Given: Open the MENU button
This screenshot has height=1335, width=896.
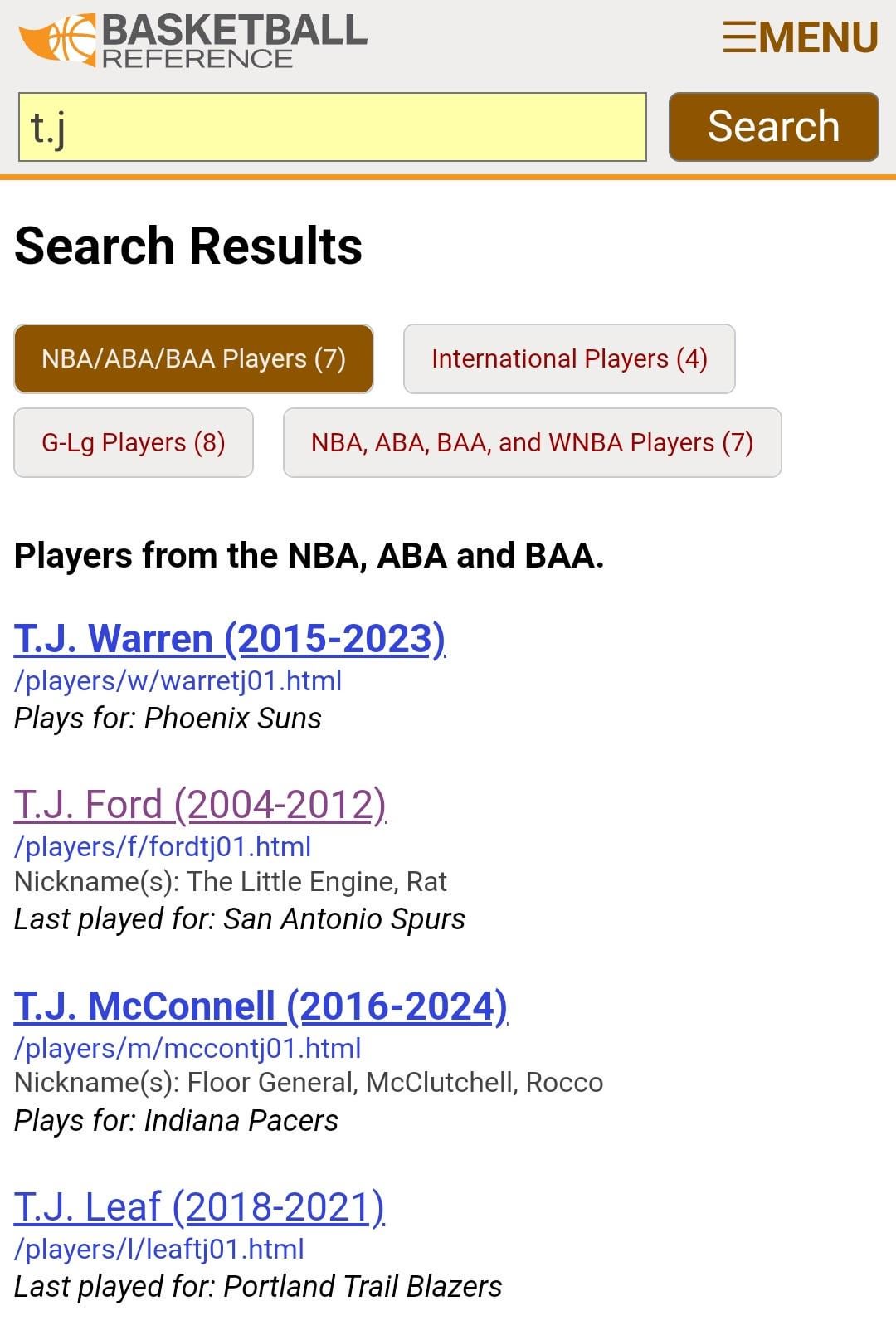Looking at the screenshot, I should pyautogui.click(x=800, y=37).
